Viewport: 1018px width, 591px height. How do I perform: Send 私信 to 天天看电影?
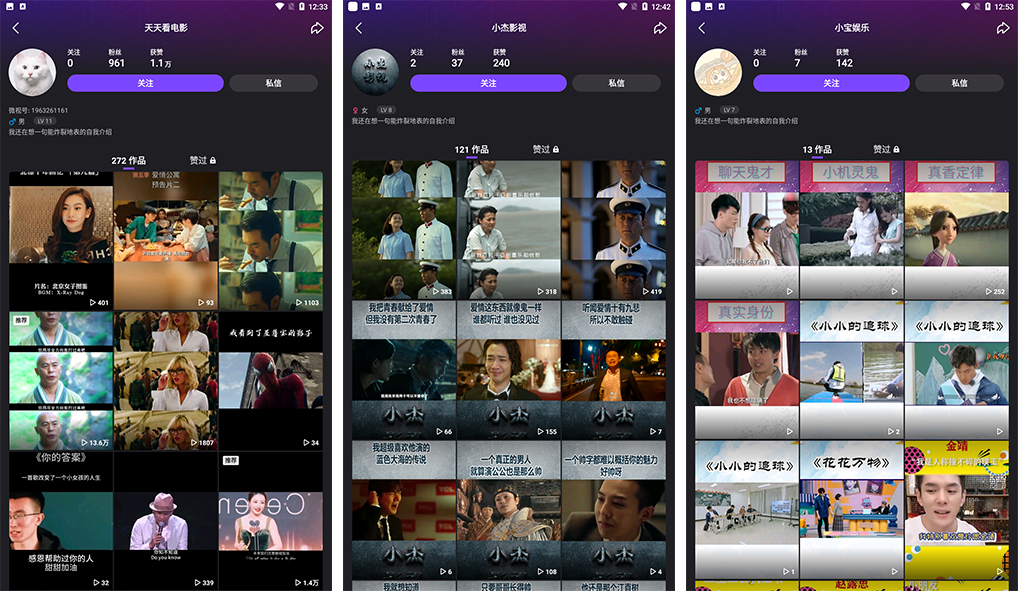(x=273, y=83)
